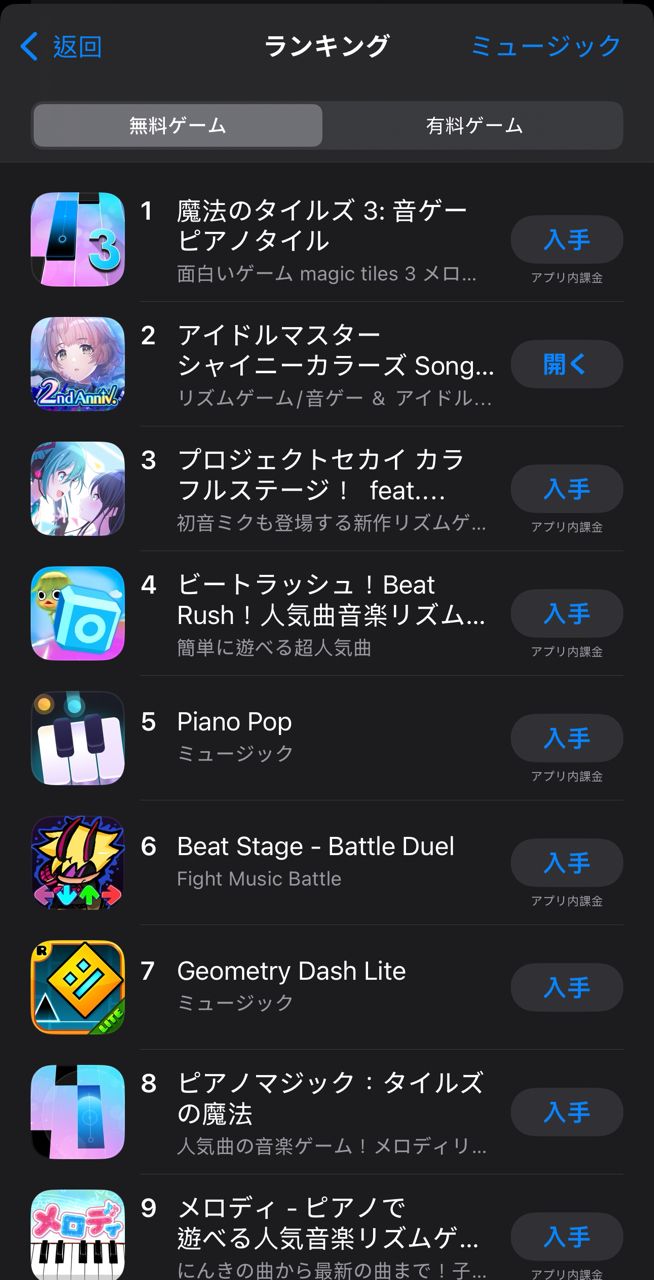Go back using the 返回 button
This screenshot has height=1280, width=654.
[61, 46]
